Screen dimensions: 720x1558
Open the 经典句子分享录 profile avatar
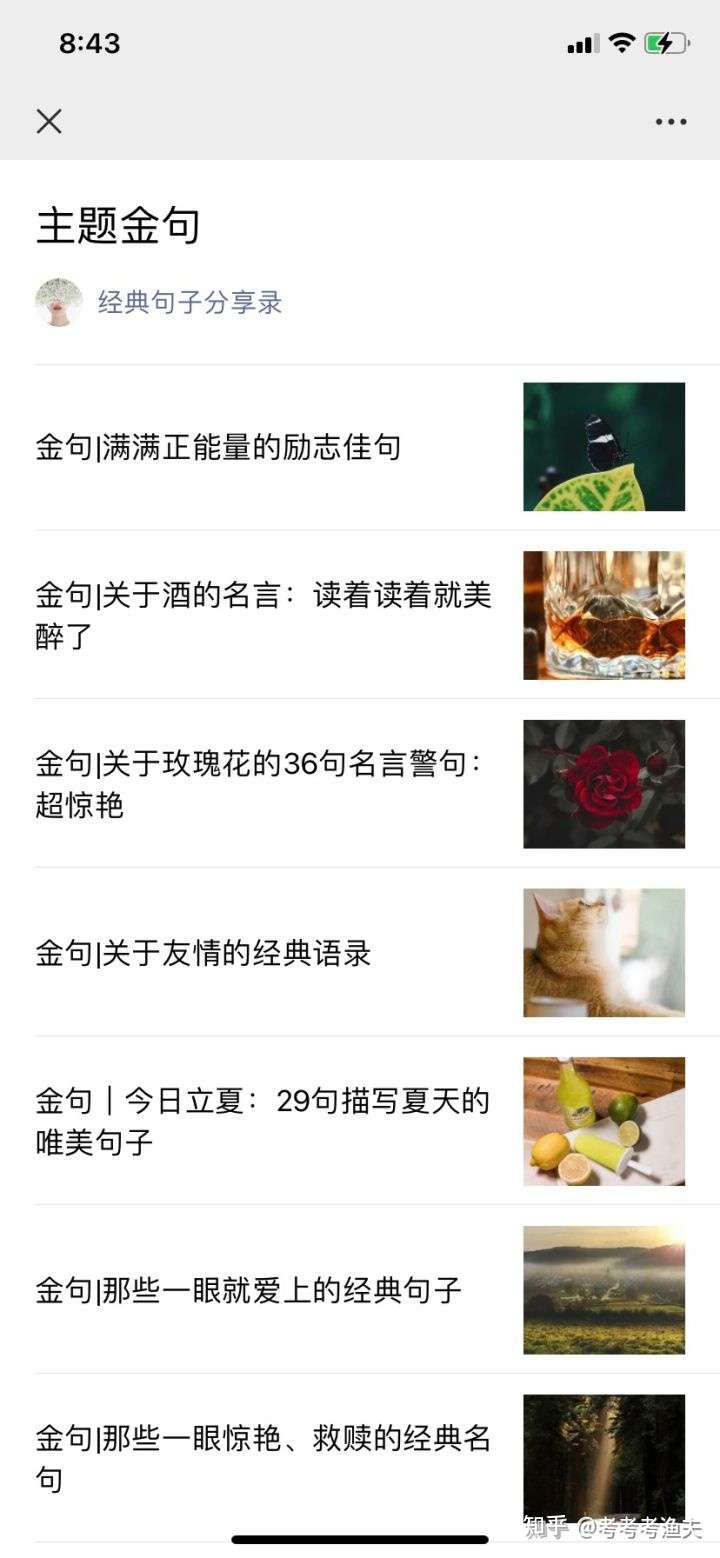point(57,303)
